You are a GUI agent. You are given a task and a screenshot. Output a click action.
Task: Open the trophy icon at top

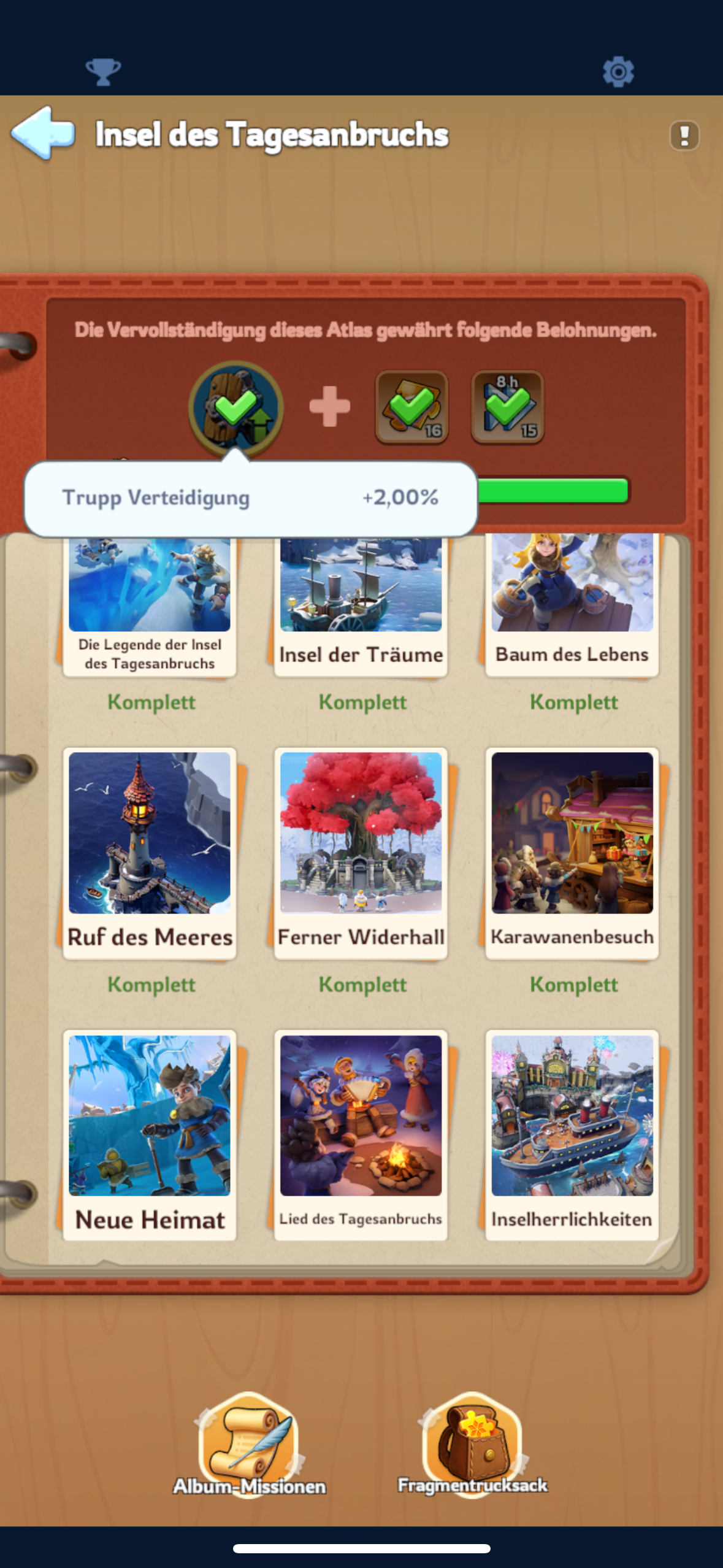(103, 72)
